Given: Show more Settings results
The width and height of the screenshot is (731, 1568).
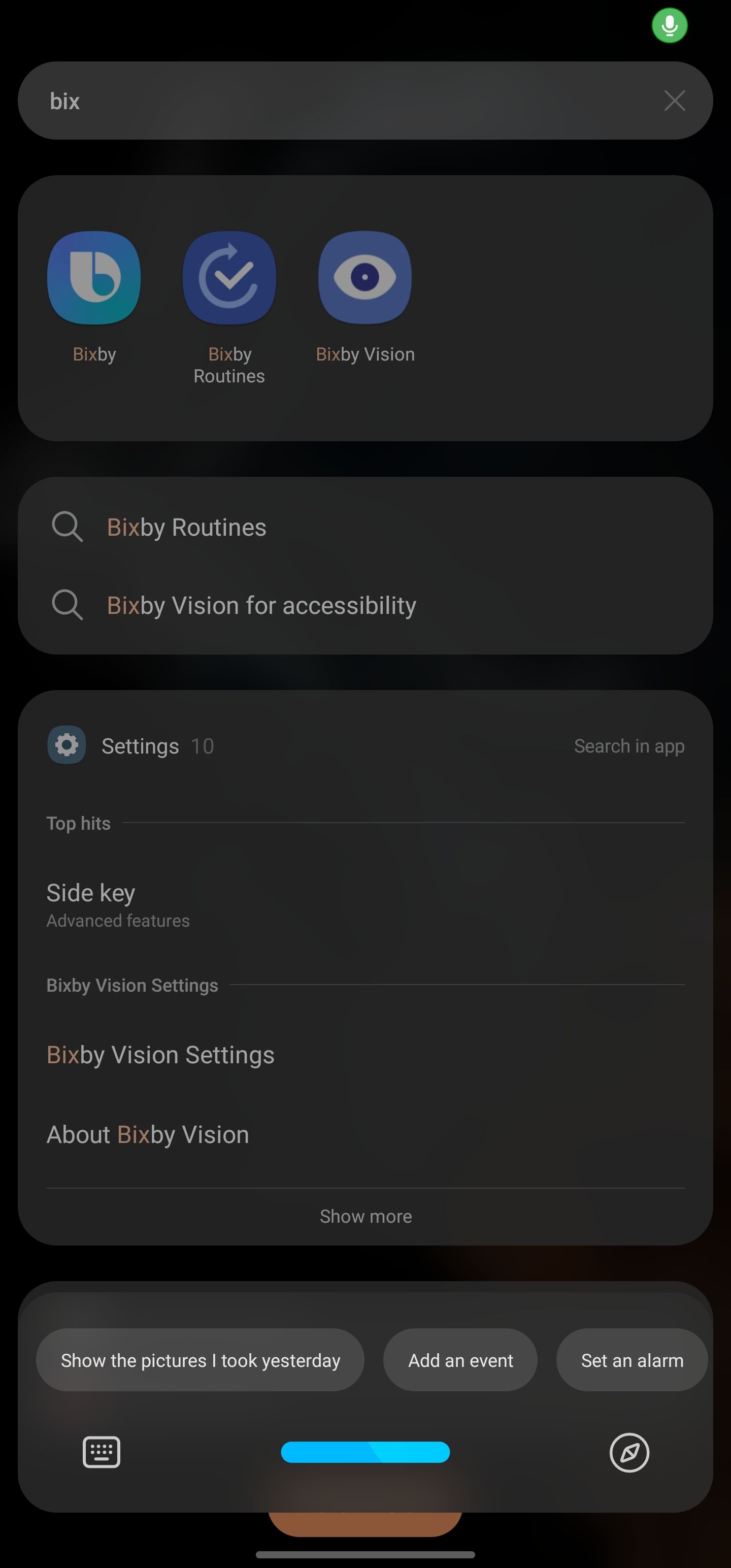Looking at the screenshot, I should [365, 1216].
